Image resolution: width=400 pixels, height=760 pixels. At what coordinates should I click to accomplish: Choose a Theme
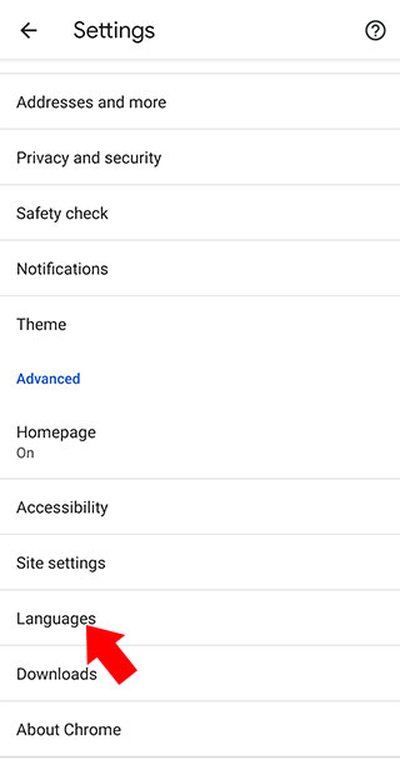[x=200, y=324]
